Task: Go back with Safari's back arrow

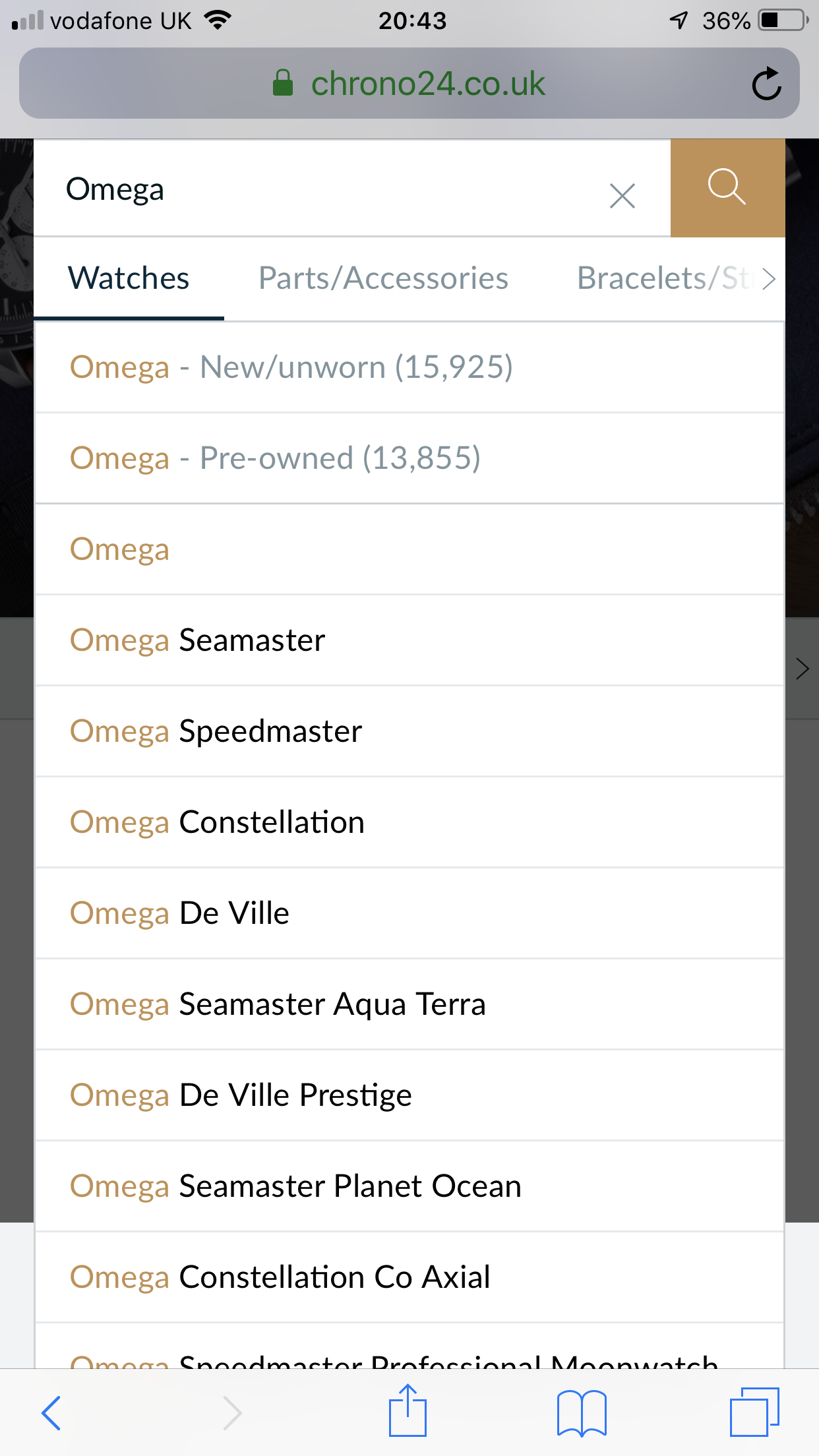Action: click(x=51, y=1412)
